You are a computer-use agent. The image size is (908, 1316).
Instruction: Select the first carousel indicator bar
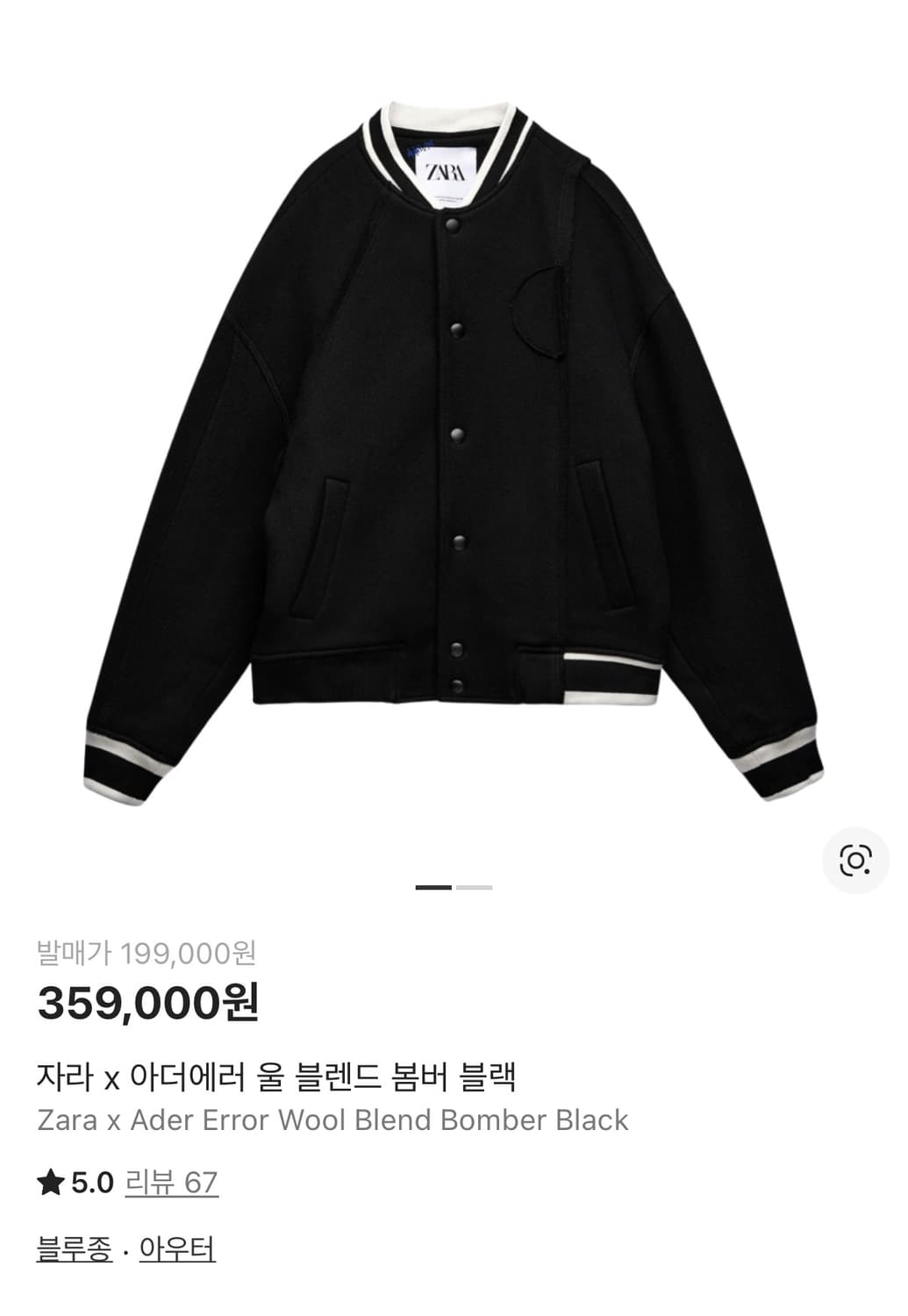(x=434, y=889)
